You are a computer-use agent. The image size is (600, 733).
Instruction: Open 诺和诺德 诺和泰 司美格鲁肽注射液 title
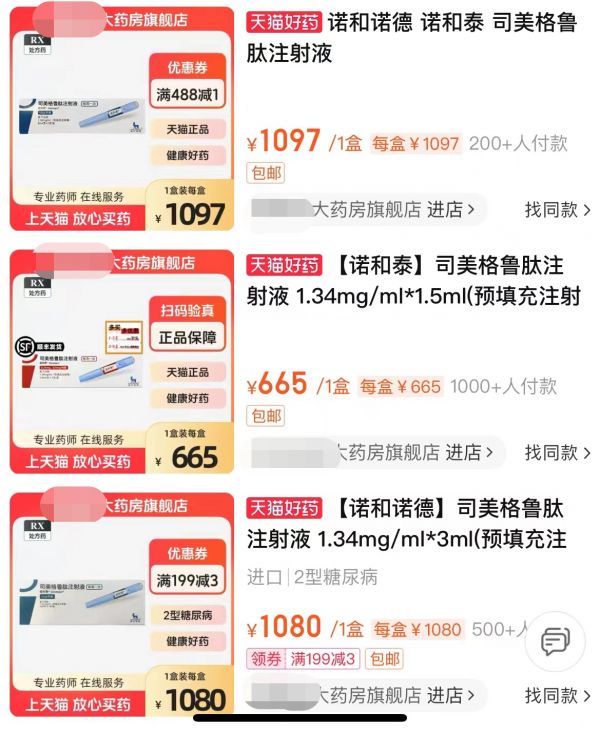[412, 37]
